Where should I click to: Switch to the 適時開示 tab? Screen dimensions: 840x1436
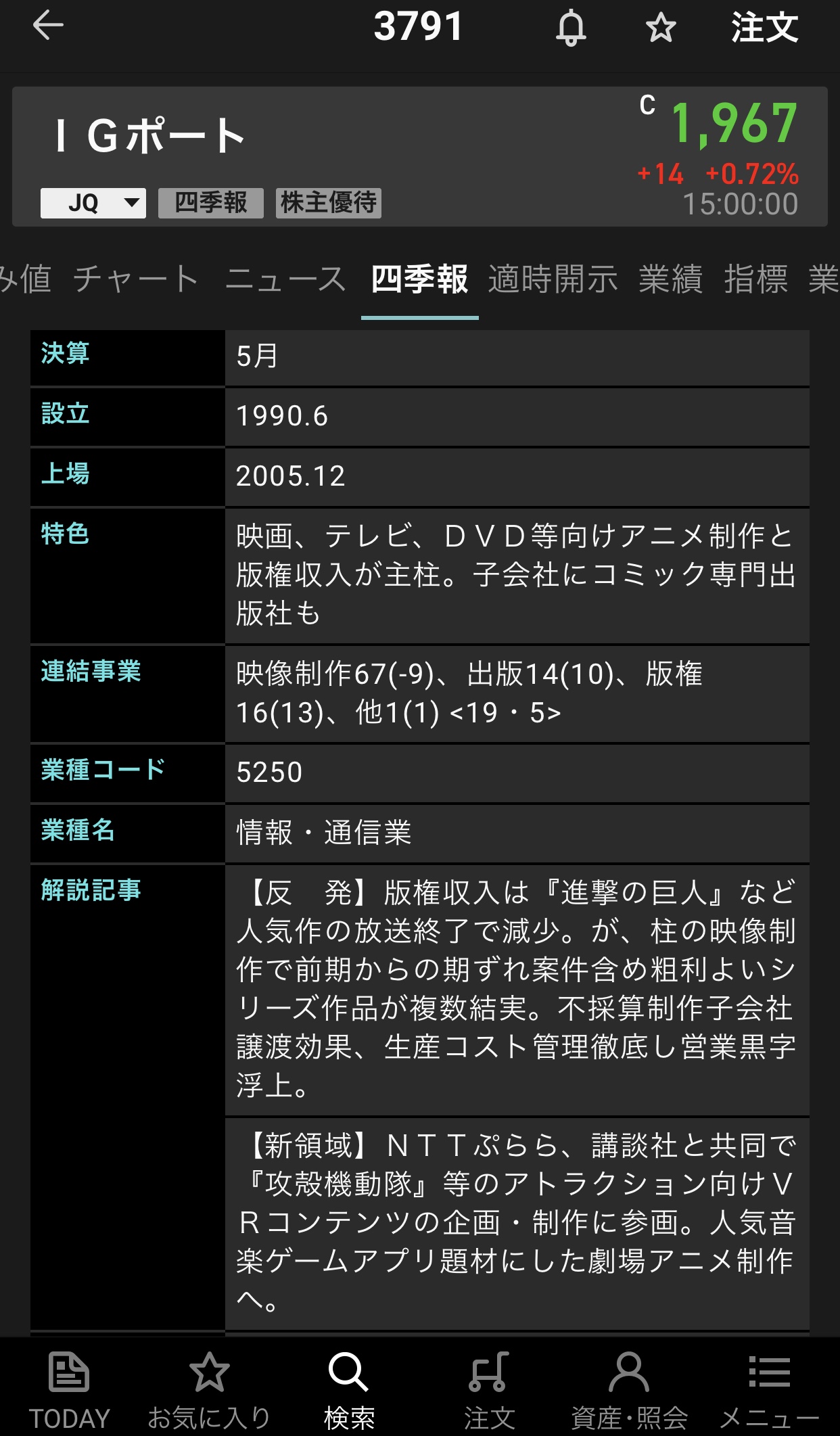553,279
